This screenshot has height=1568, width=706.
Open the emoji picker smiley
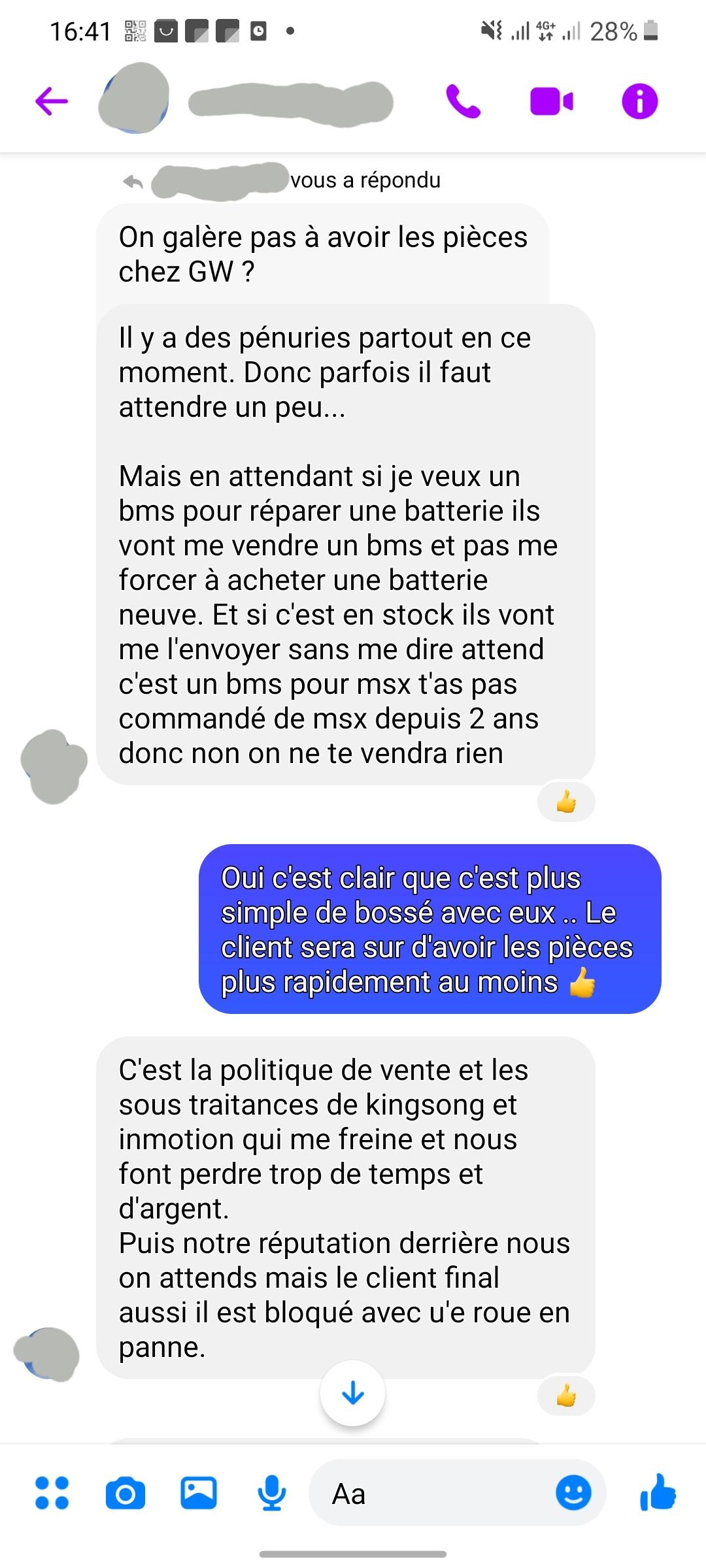pyautogui.click(x=573, y=1493)
